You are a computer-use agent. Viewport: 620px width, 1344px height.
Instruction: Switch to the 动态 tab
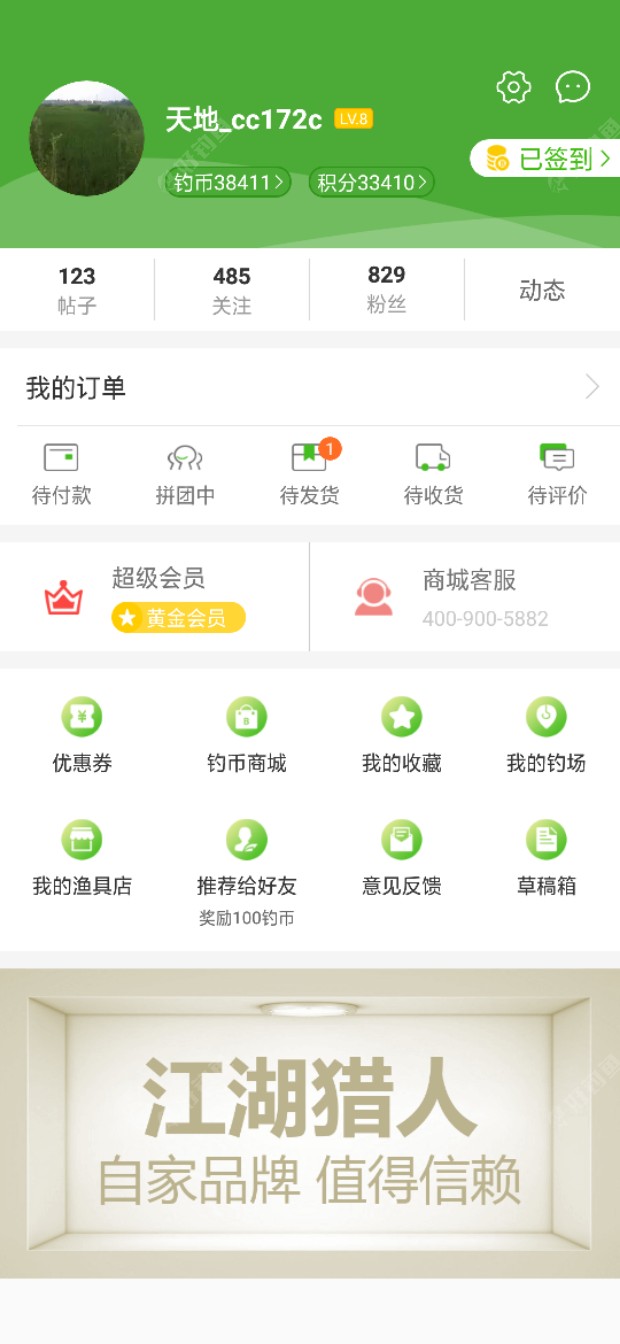point(542,290)
